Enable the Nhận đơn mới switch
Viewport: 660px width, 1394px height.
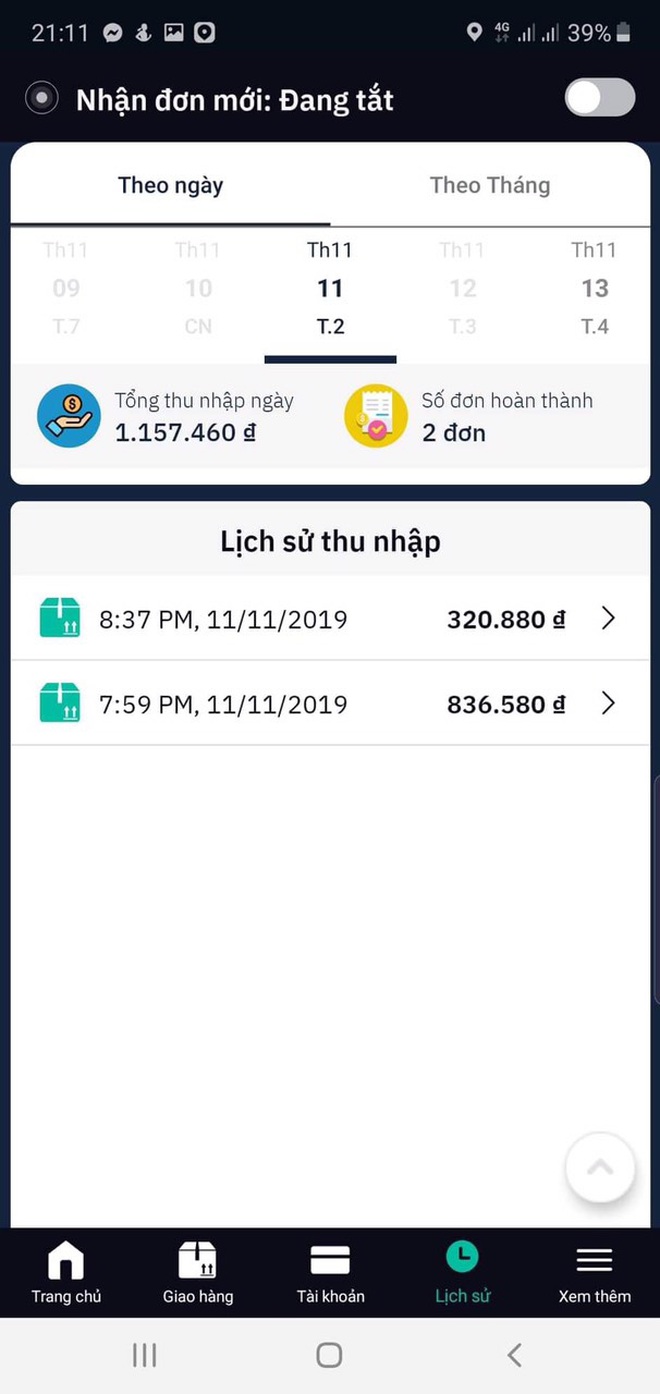tap(599, 98)
